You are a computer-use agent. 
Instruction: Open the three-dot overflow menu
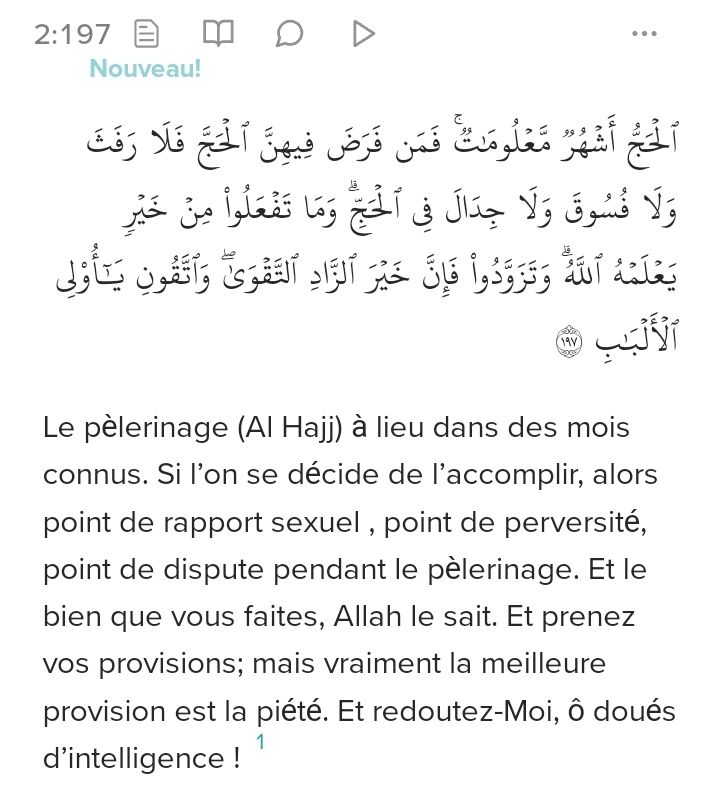[646, 35]
